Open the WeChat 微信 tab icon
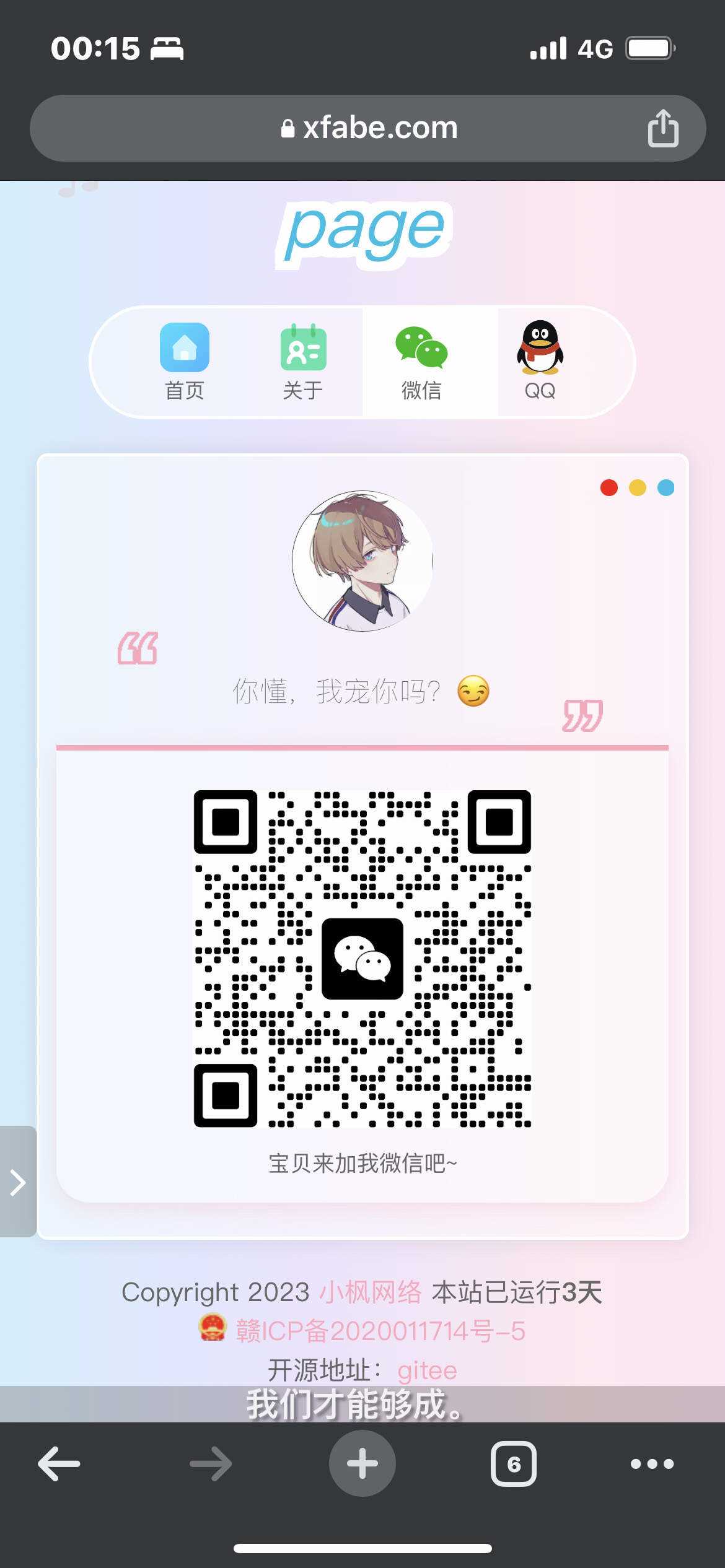The image size is (725, 1568). [423, 348]
